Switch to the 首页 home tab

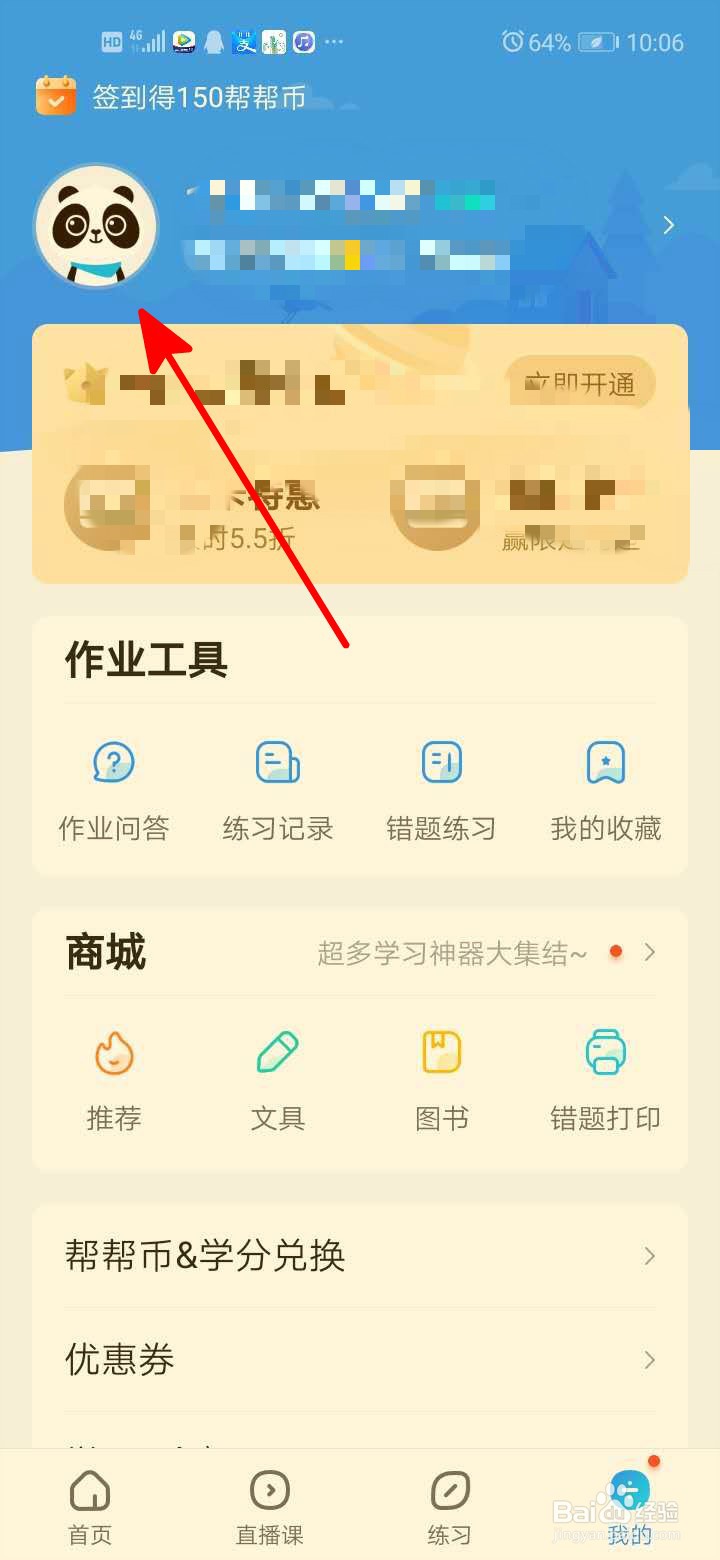[x=90, y=1505]
